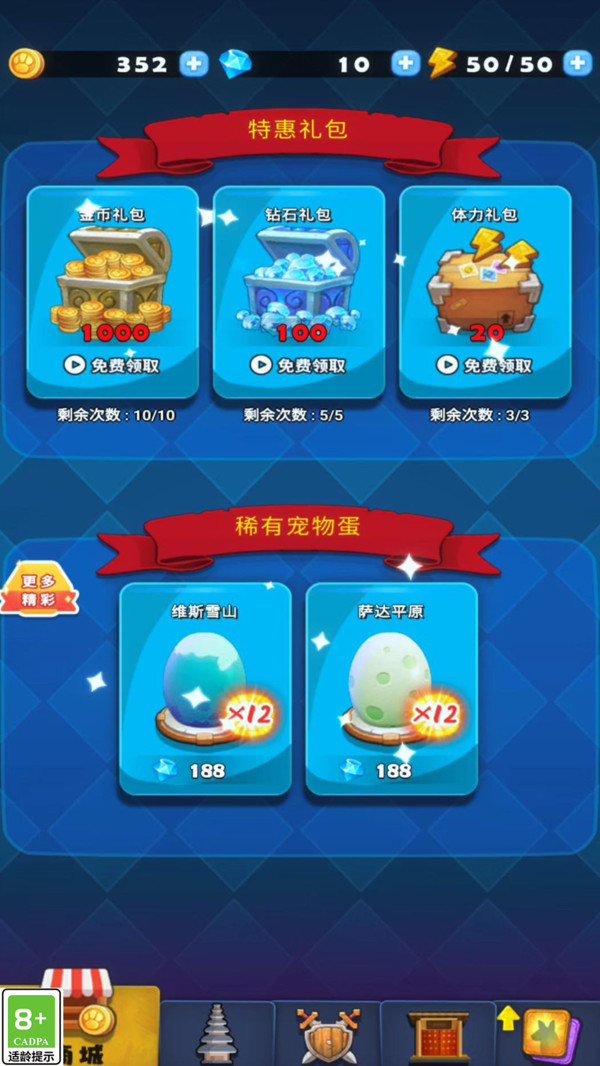Claim the free 100 diamond pack (钻石礼包)
Screen dimensions: 600x1066
tap(298, 365)
